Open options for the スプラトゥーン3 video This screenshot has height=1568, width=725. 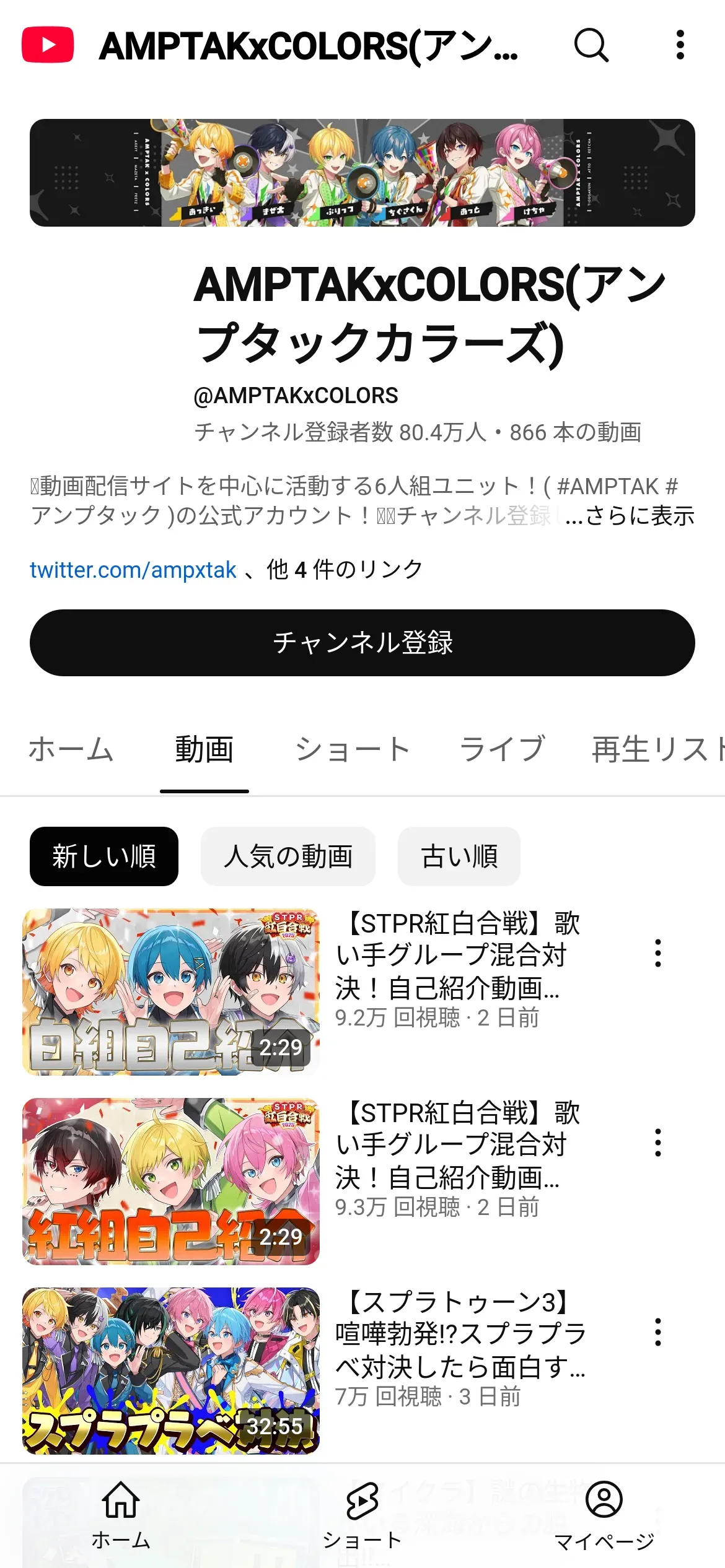pos(658,1332)
